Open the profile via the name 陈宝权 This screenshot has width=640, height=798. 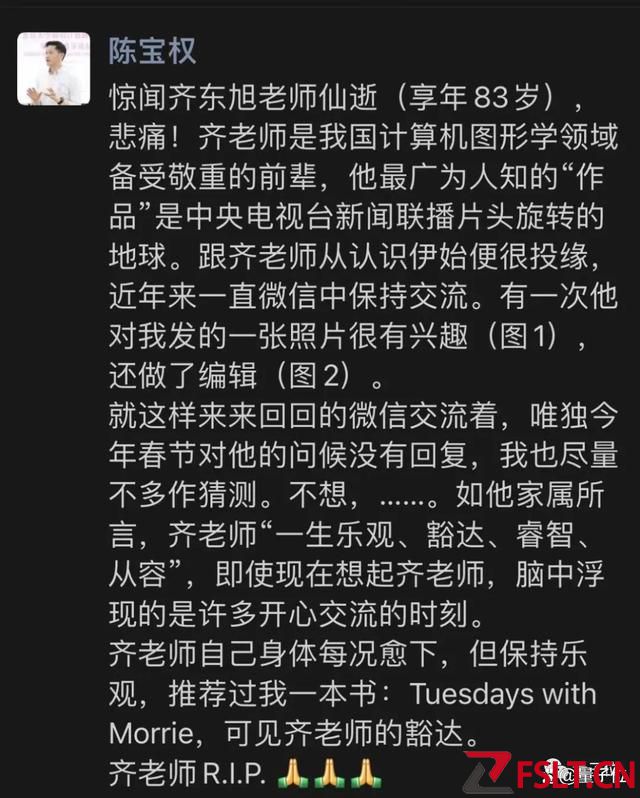click(x=152, y=49)
